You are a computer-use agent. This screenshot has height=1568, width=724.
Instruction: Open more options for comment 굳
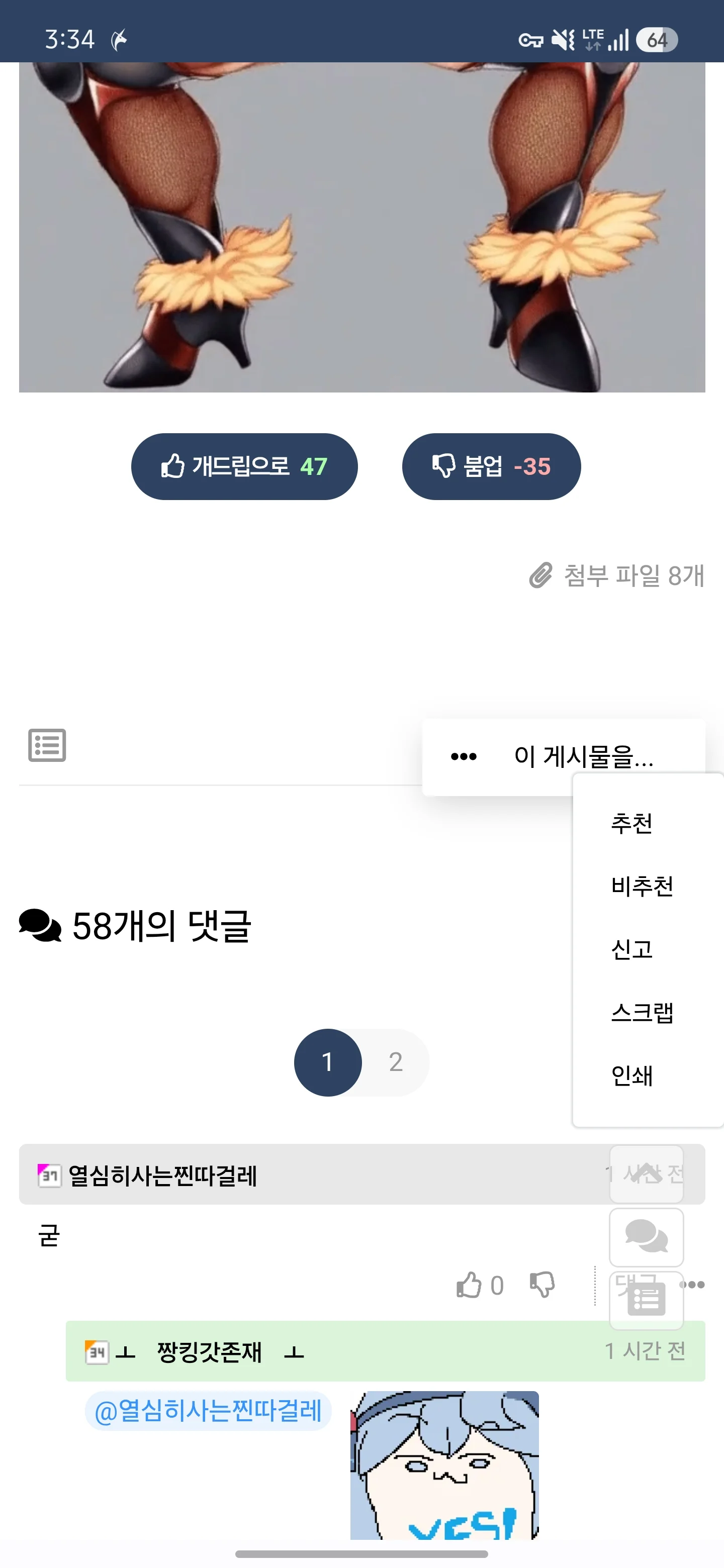[693, 1285]
